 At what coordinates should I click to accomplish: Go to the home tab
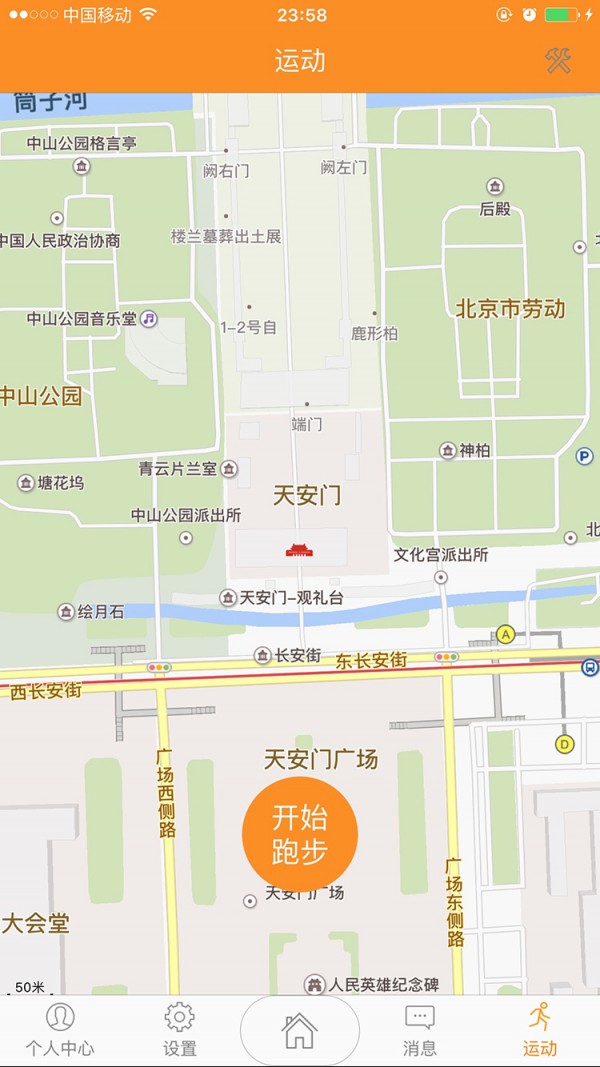point(300,1030)
